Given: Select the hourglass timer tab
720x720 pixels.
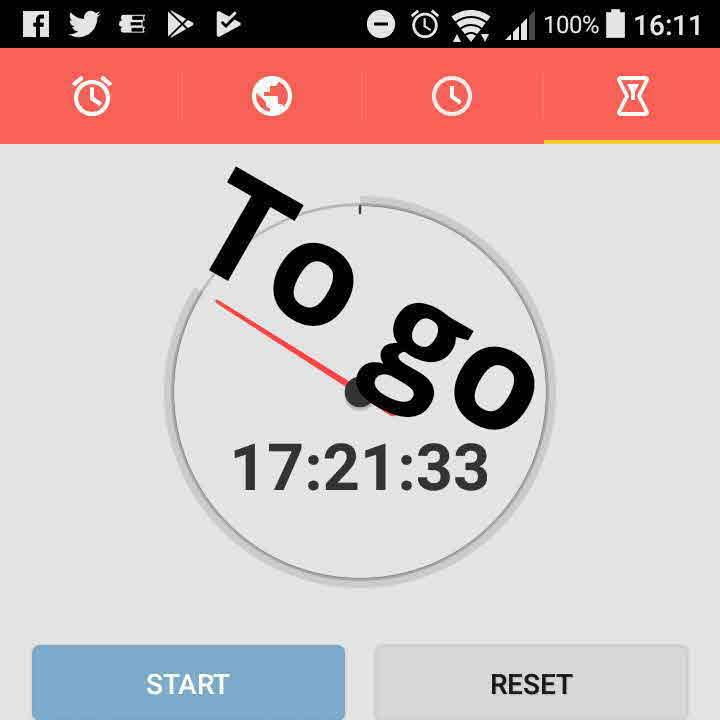Looking at the screenshot, I should (x=632, y=97).
